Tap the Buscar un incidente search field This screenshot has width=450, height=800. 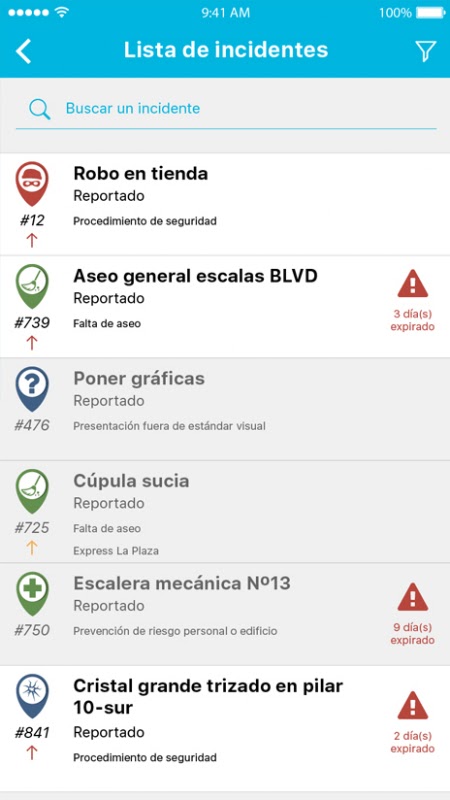click(226, 109)
